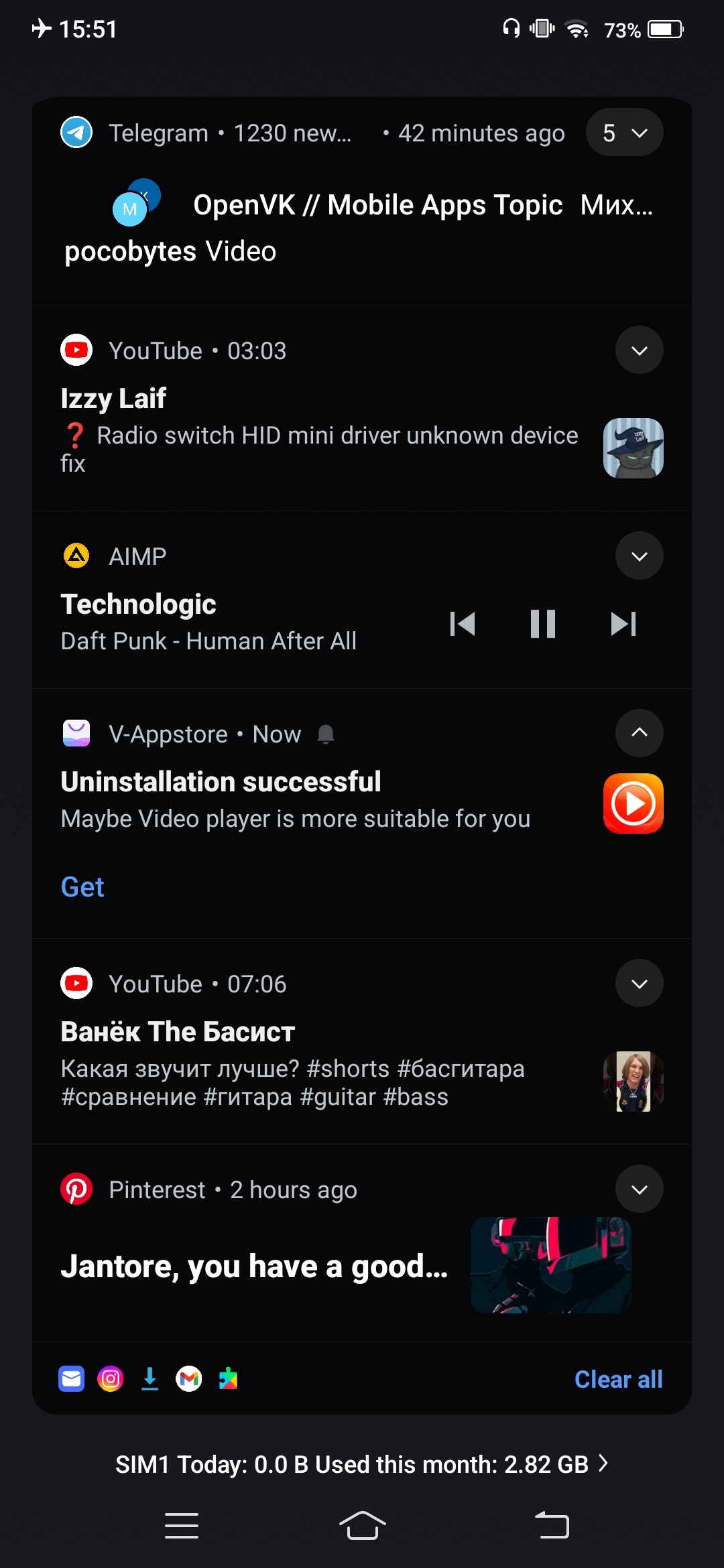Skip to previous track in AIMP
The image size is (724, 1568).
click(x=463, y=624)
